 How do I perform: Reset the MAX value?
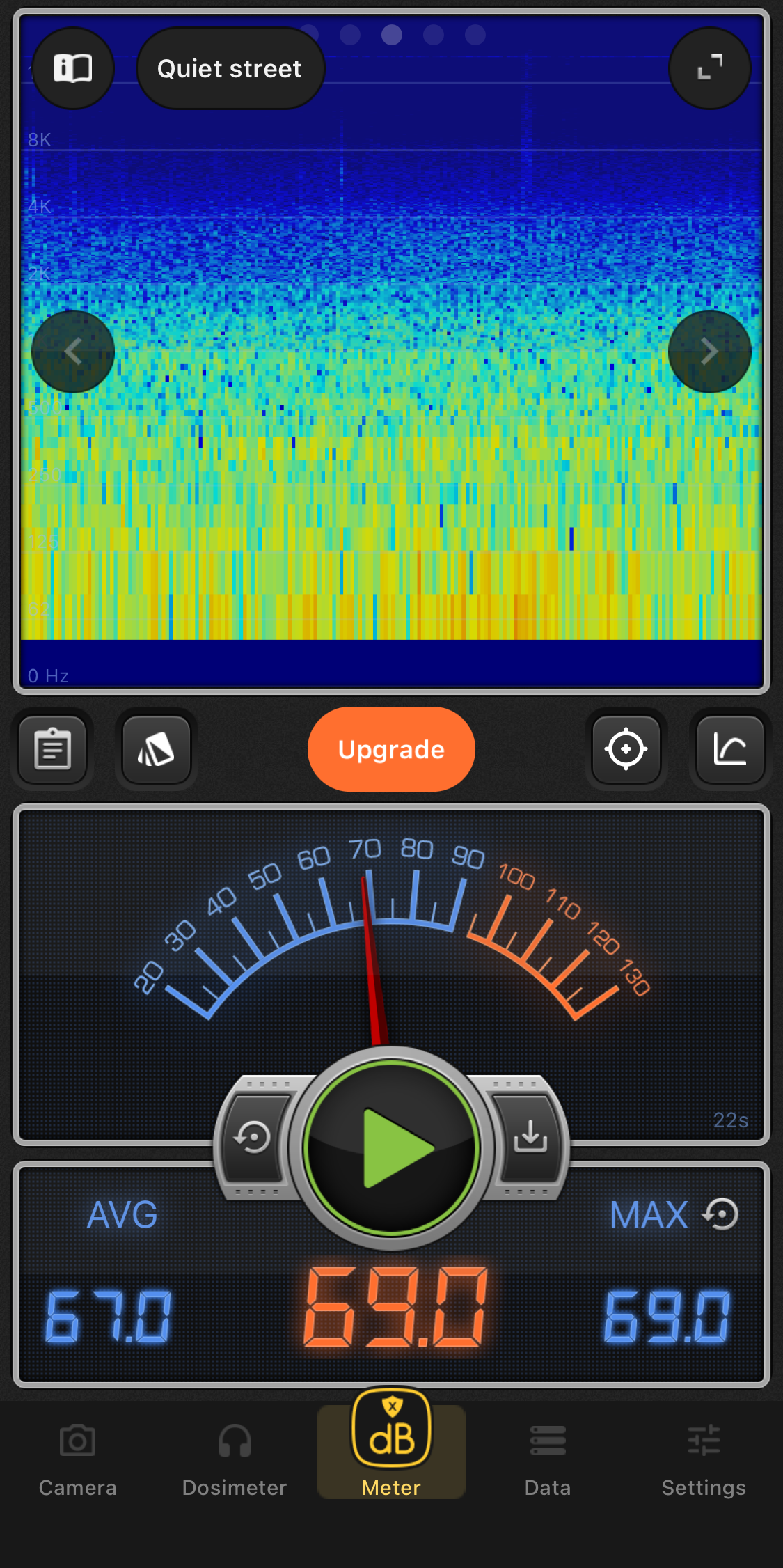click(x=721, y=1214)
